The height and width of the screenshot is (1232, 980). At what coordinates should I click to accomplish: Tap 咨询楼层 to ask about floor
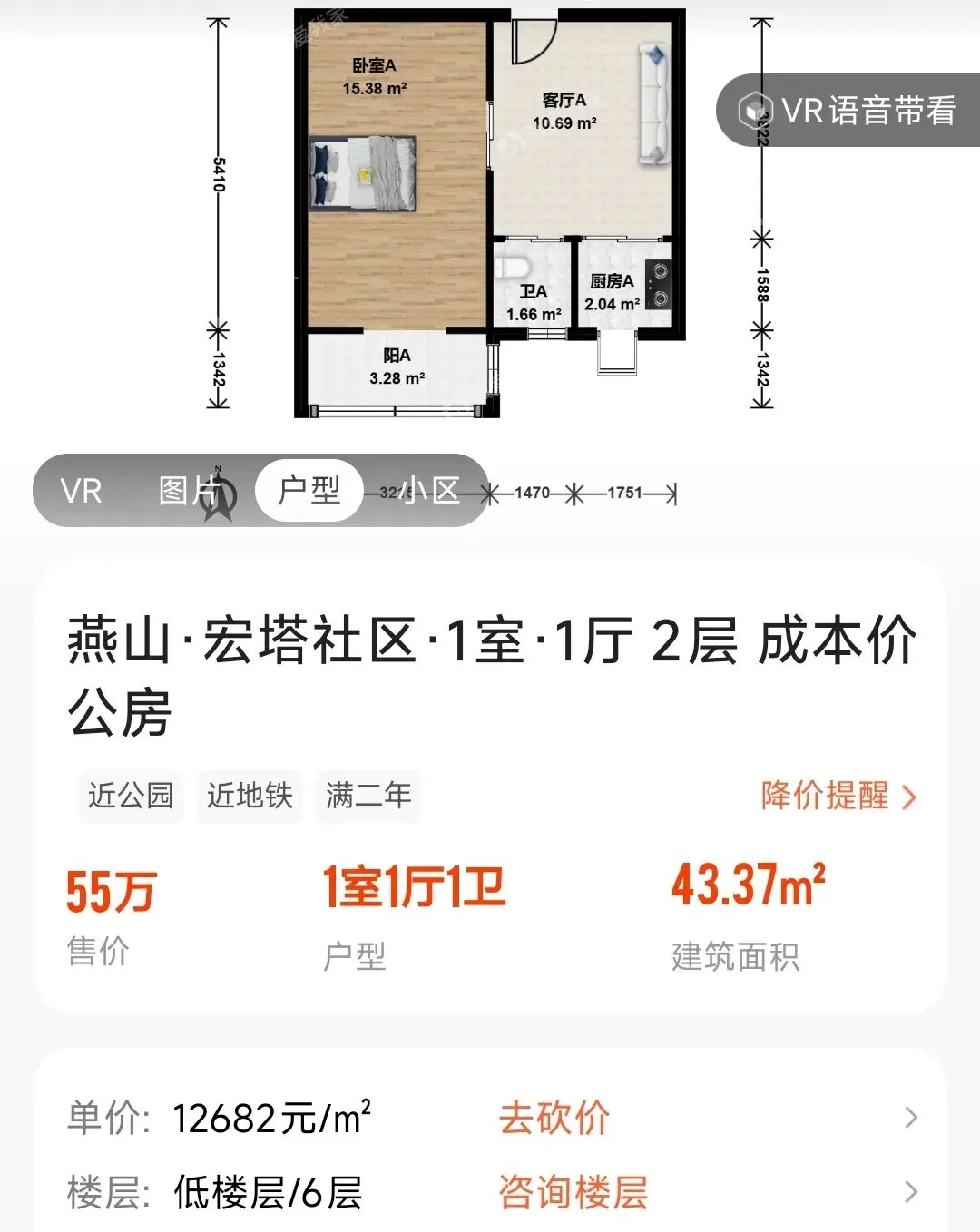(573, 1191)
